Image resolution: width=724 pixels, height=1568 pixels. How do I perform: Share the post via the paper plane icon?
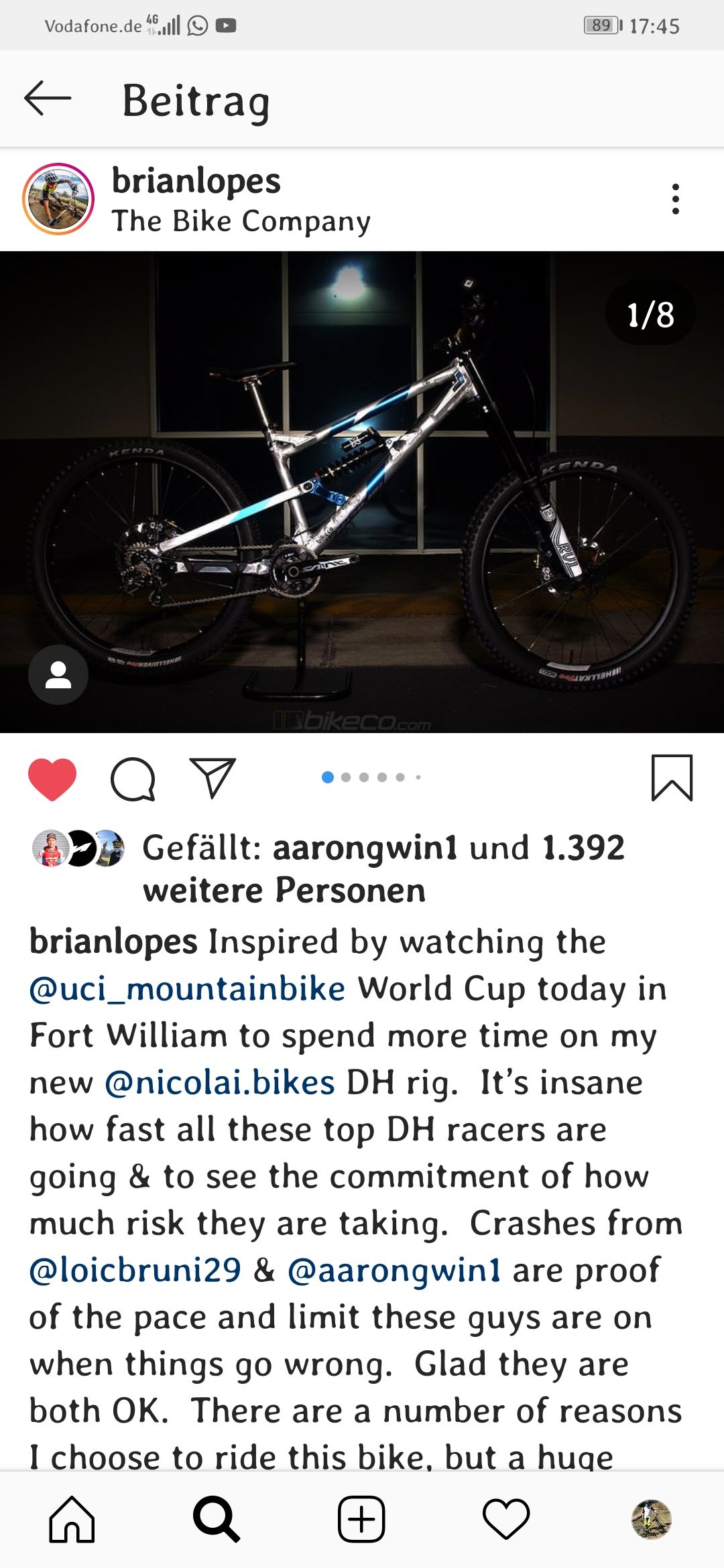pos(213,777)
